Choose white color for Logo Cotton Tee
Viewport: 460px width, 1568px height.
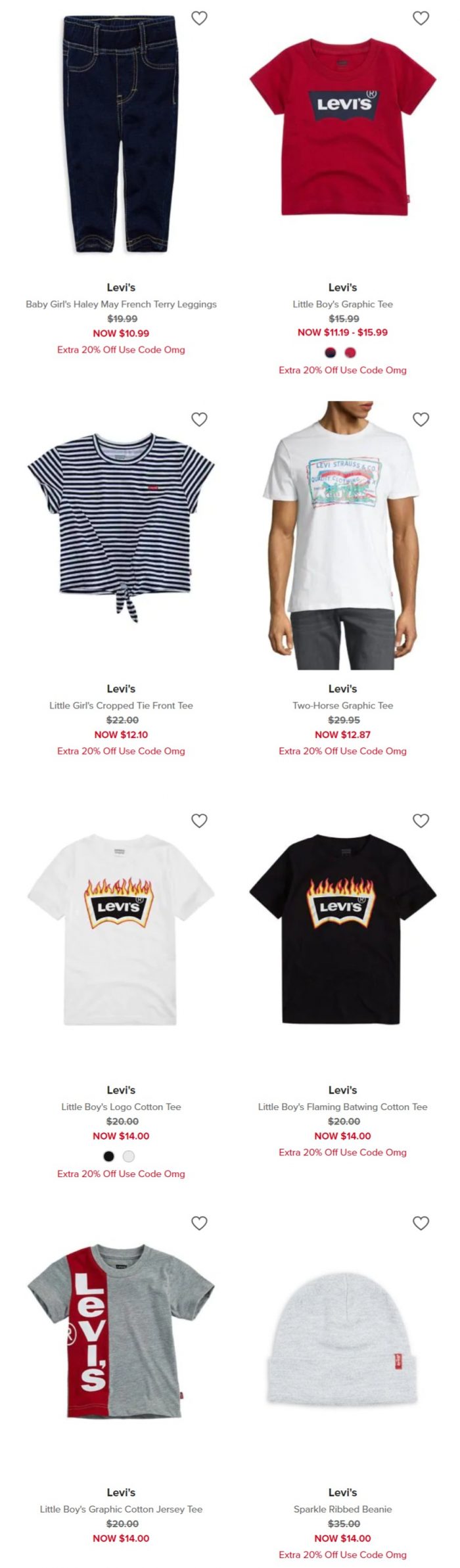(x=129, y=1156)
